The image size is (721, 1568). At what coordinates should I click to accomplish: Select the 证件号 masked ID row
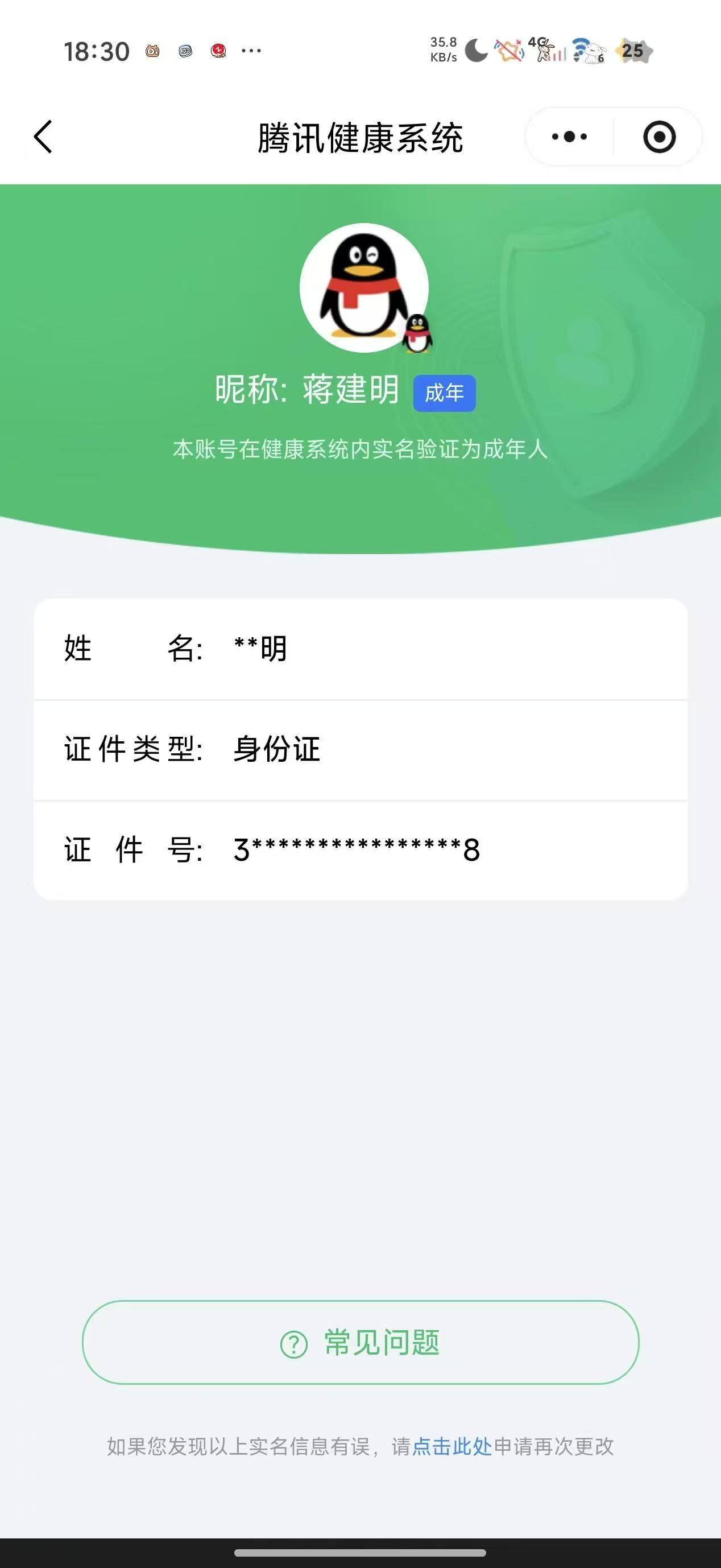click(360, 851)
